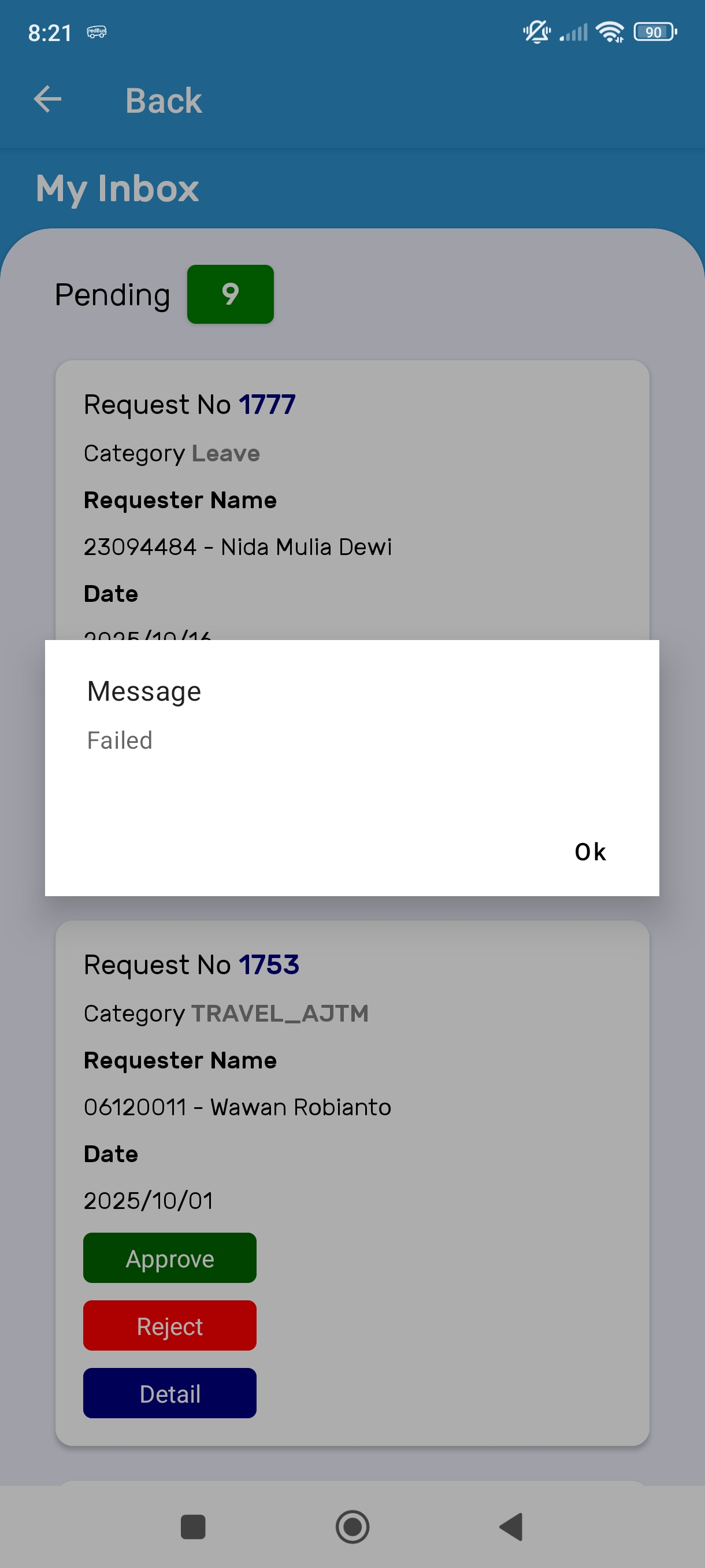Screen dimensions: 705x1568
Task: Tap the back arrow in header
Action: (x=47, y=100)
